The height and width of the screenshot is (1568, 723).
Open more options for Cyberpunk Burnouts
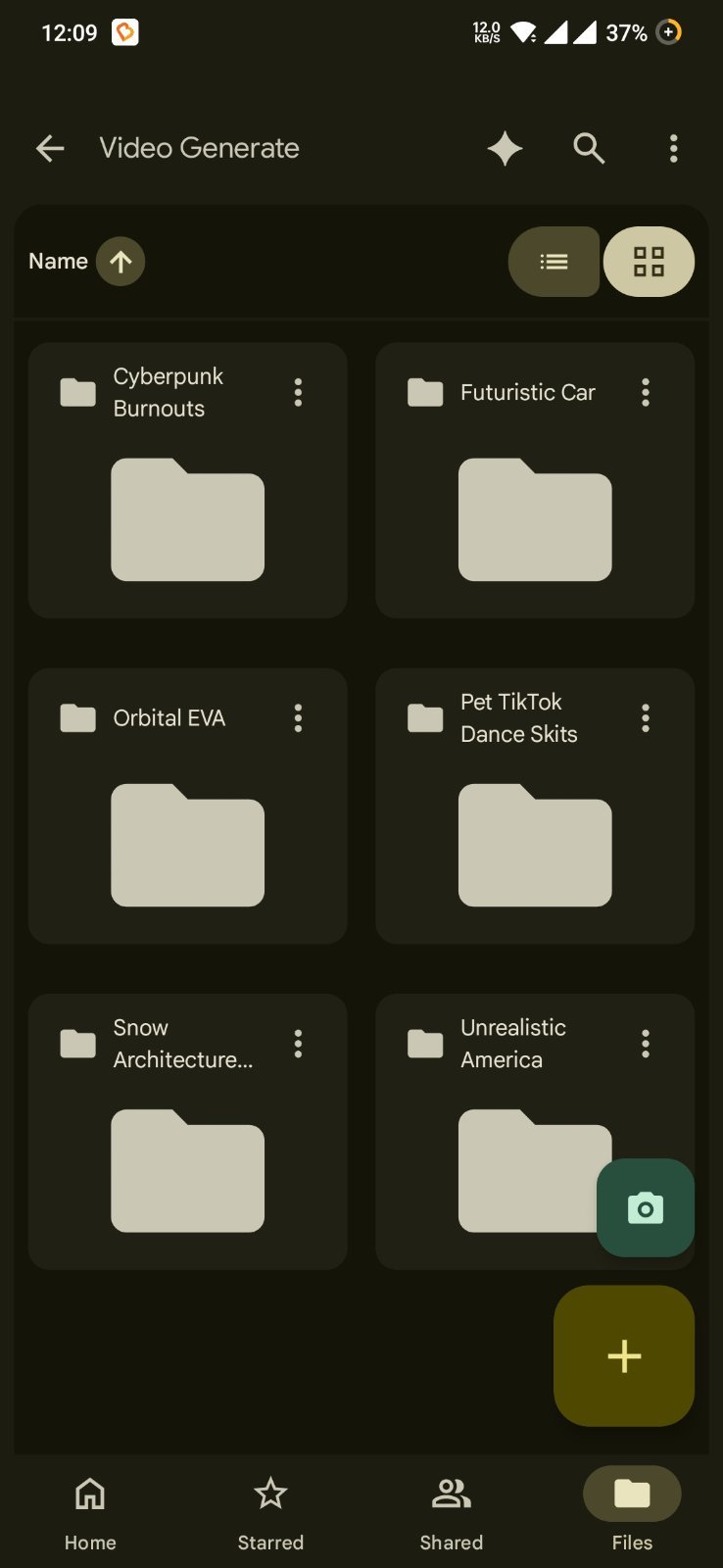299,392
